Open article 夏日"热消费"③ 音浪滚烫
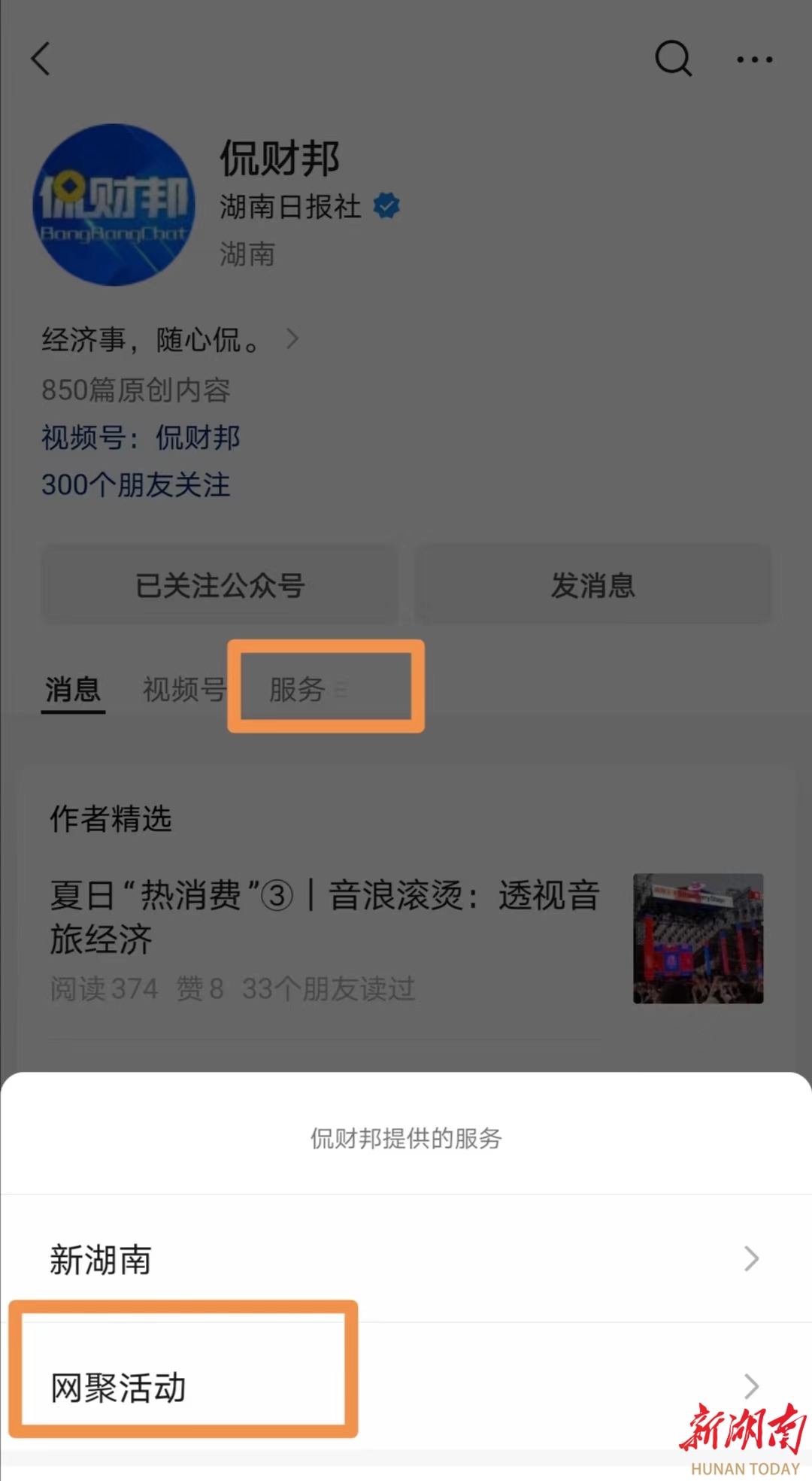 pyautogui.click(x=325, y=917)
